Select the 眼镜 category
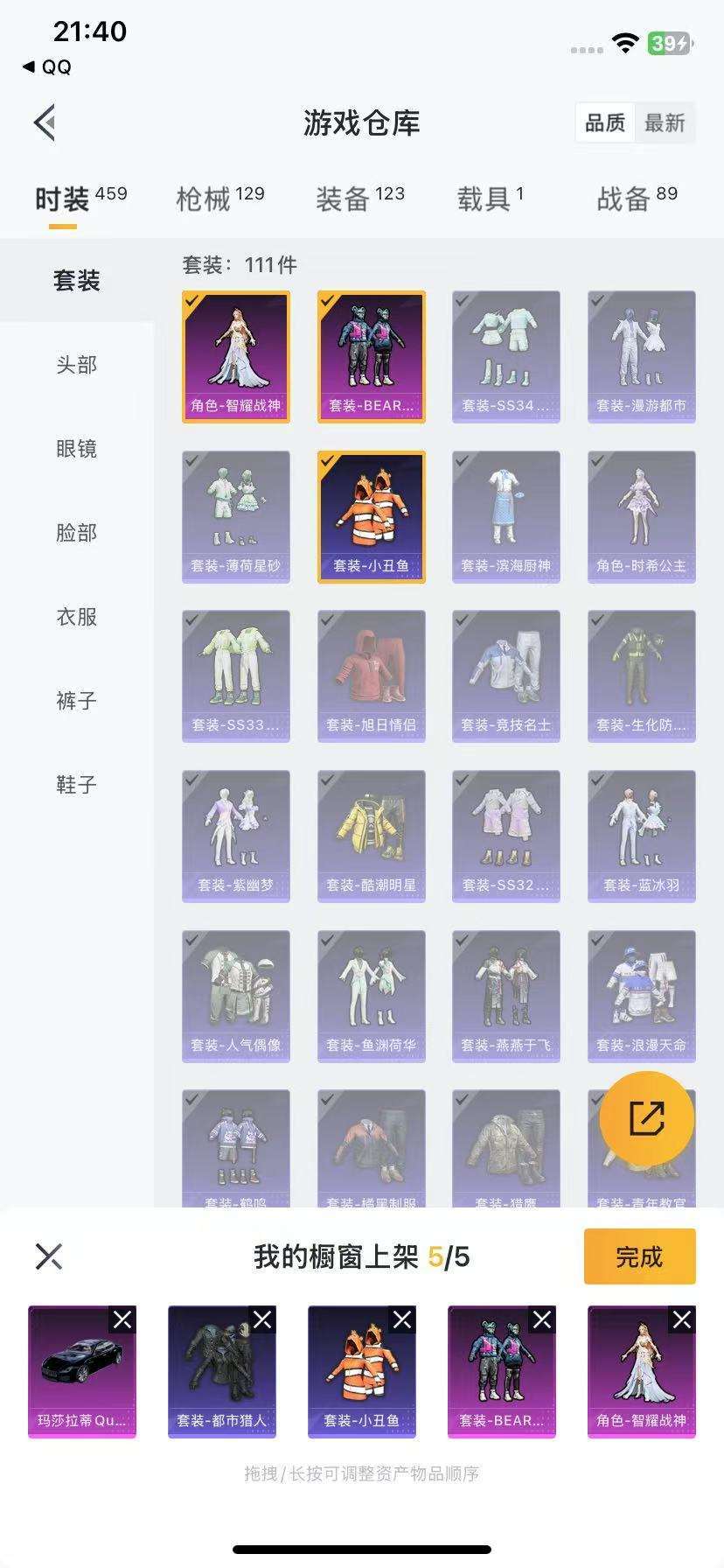The image size is (724, 1568). (77, 449)
